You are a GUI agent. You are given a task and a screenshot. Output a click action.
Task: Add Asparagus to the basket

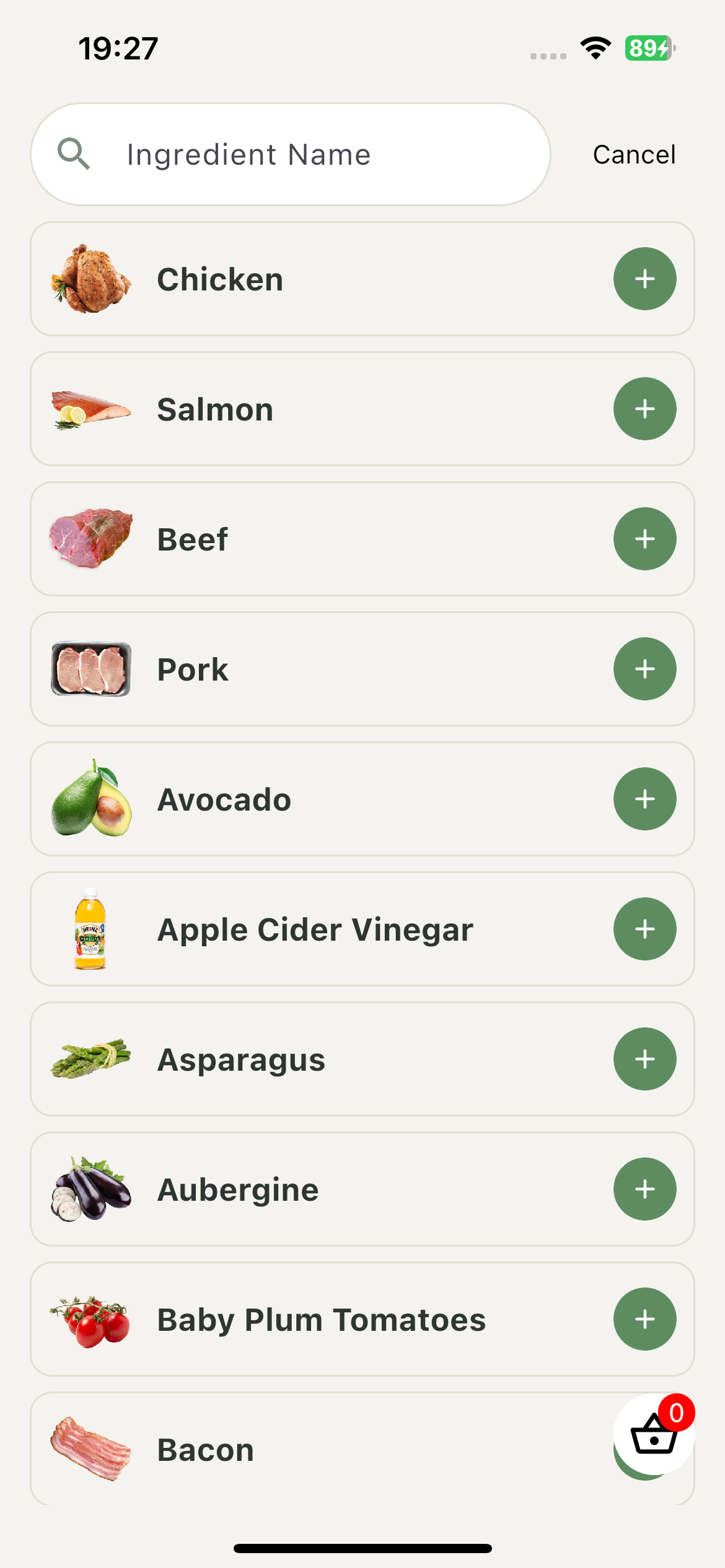pyautogui.click(x=644, y=1059)
